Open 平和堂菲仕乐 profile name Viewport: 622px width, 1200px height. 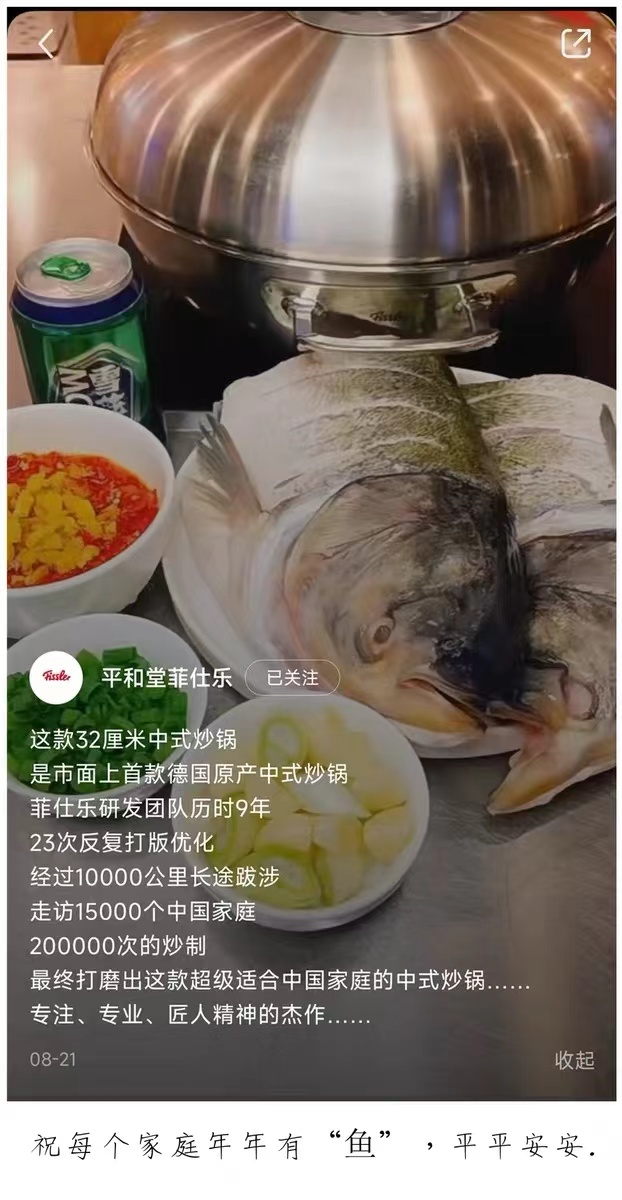(x=167, y=678)
